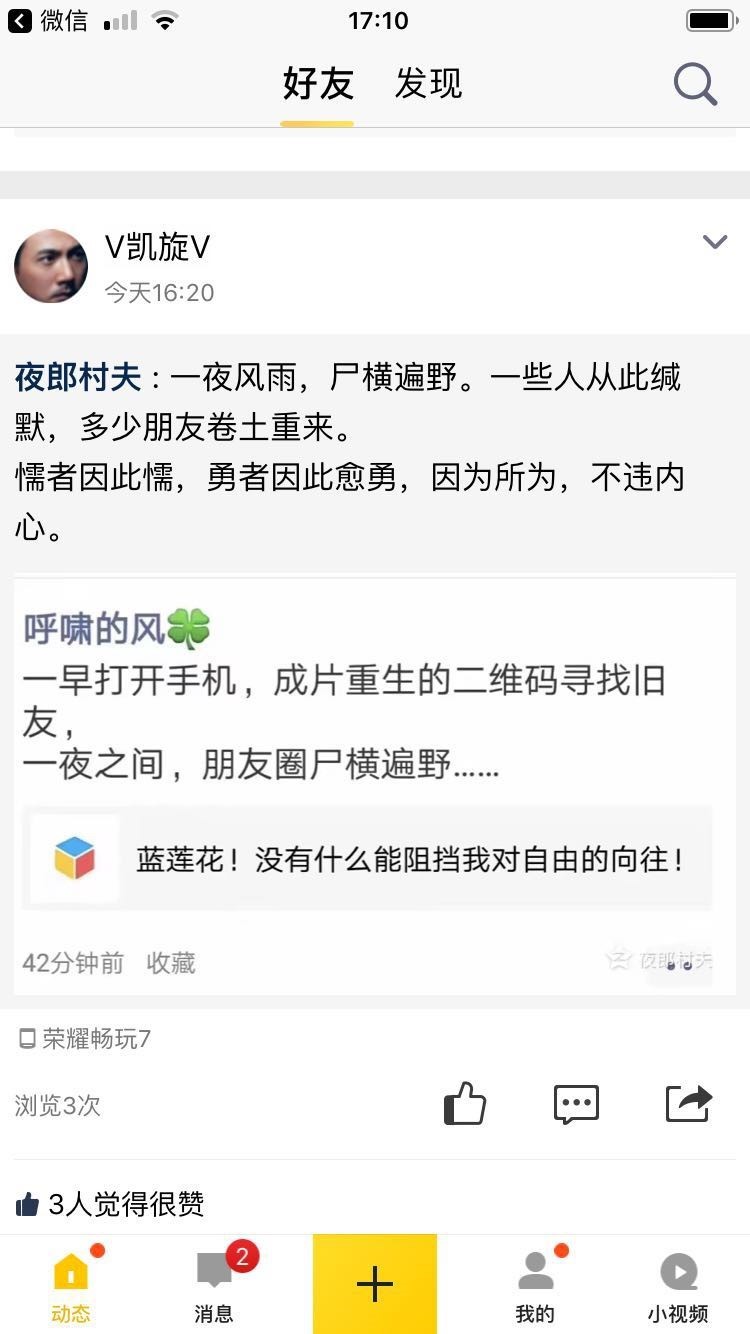Like the post using the thumbs-up icon
750x1334 pixels.
coord(464,1104)
